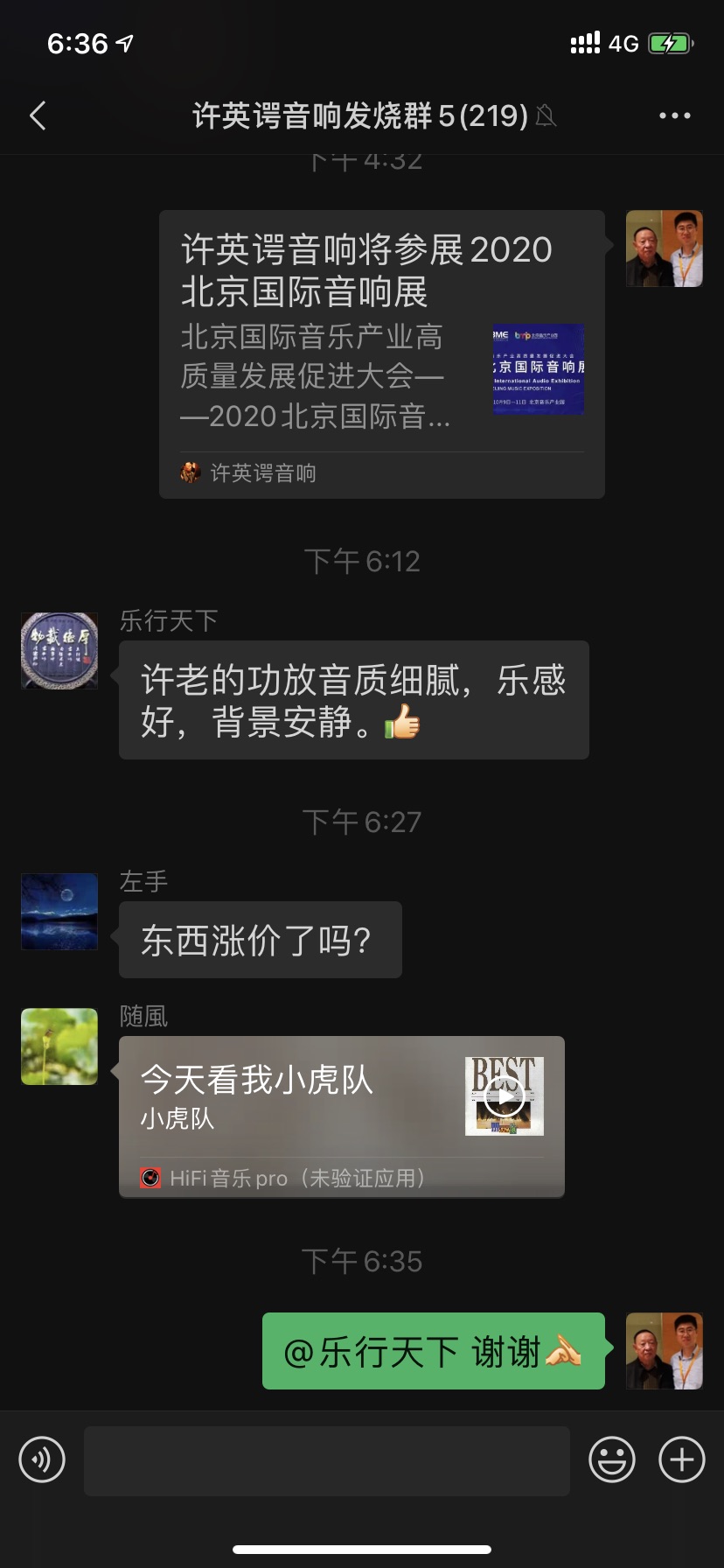724x1568 pixels.
Task: Open the plus attachments menu
Action: 681,1459
